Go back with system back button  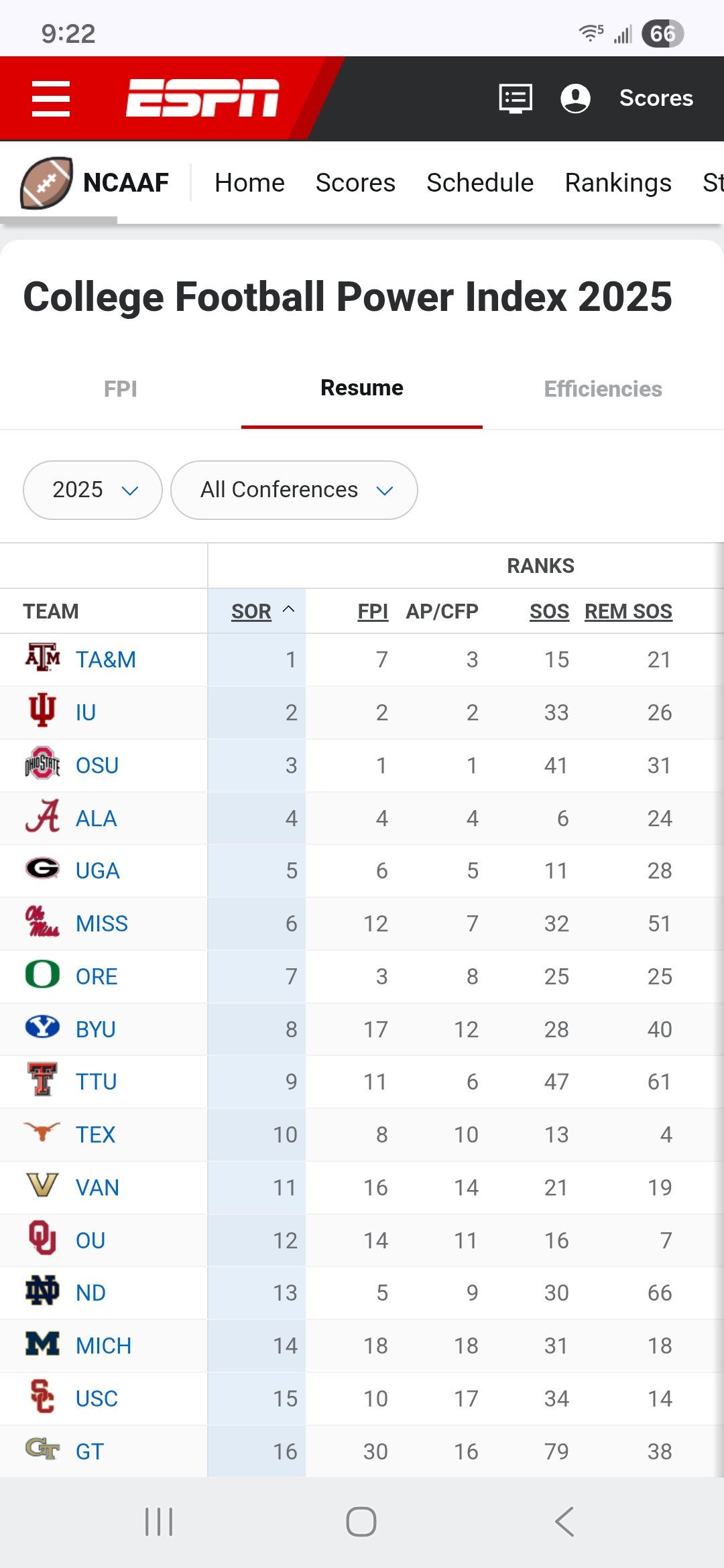coord(564,1522)
